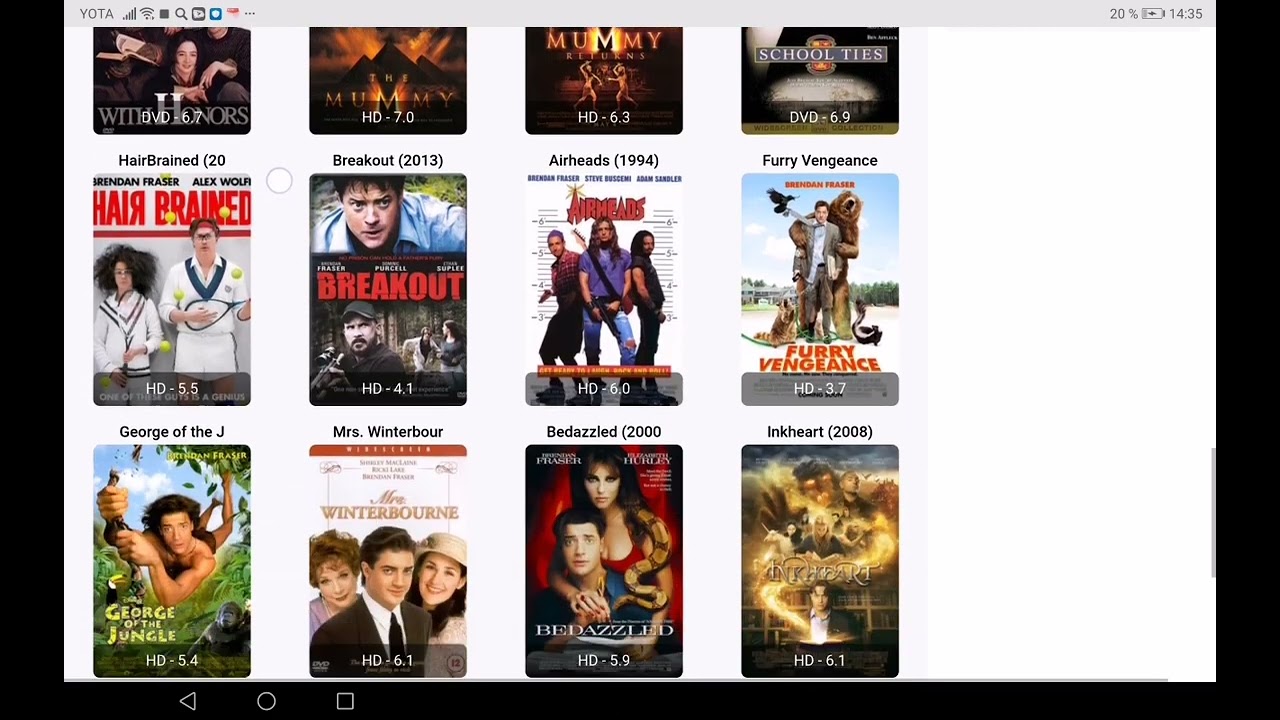Open the School Ties DVD poster
Screen dimensions: 1280x720
pyautogui.click(x=820, y=80)
